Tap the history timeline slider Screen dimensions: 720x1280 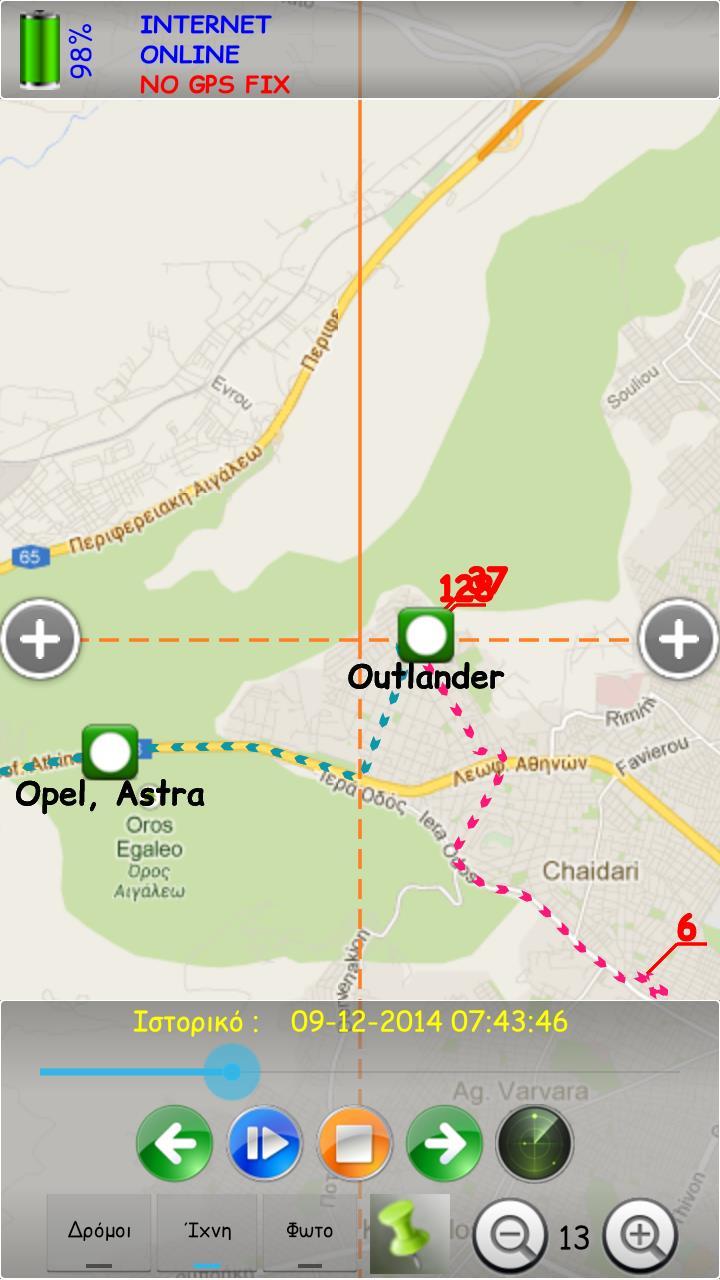pos(232,1072)
